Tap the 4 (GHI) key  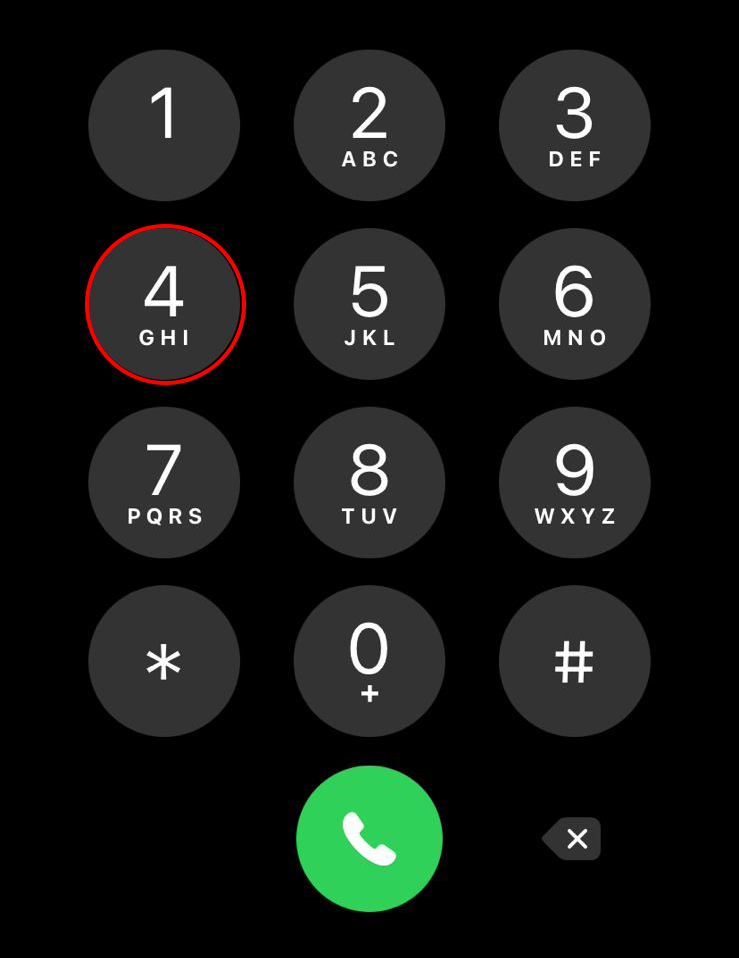click(164, 304)
